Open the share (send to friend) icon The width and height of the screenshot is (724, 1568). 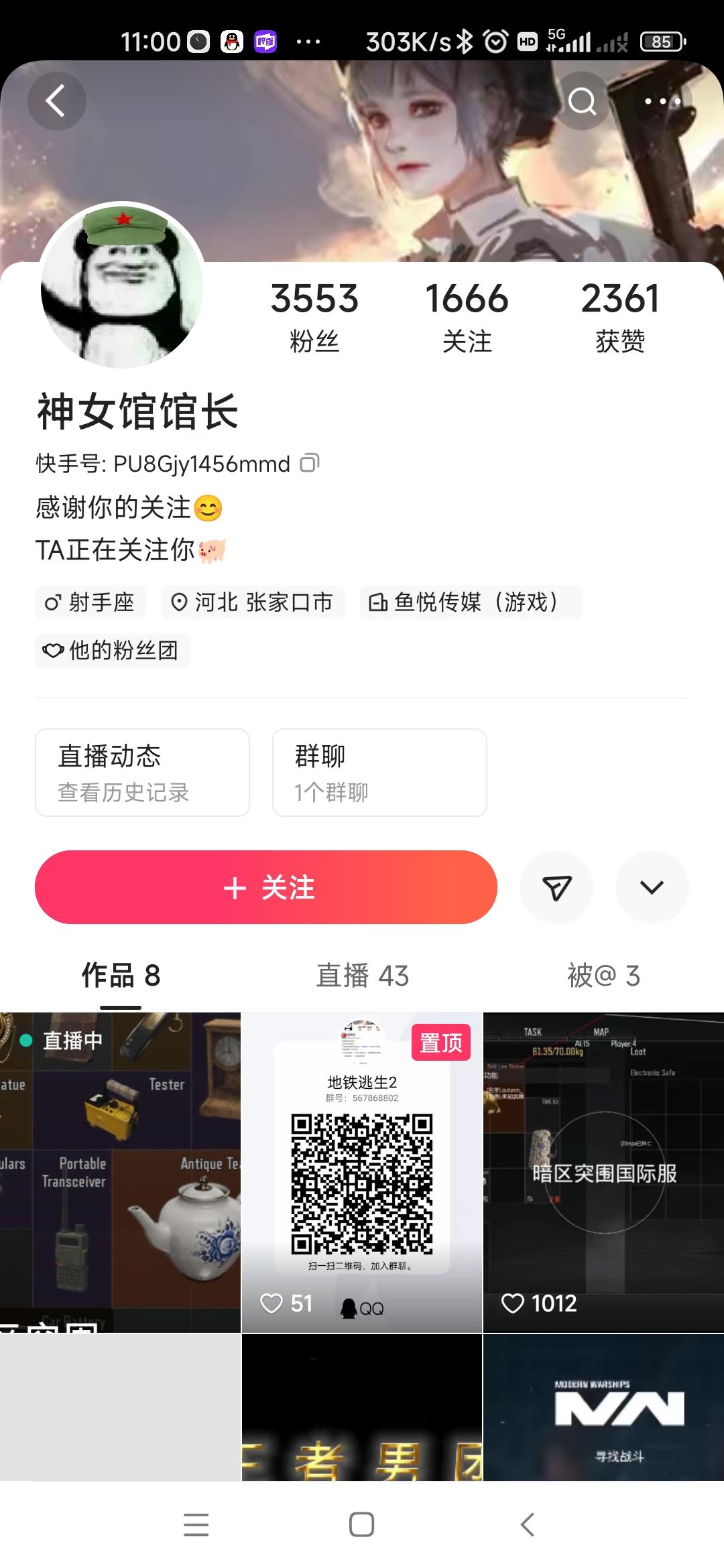556,887
